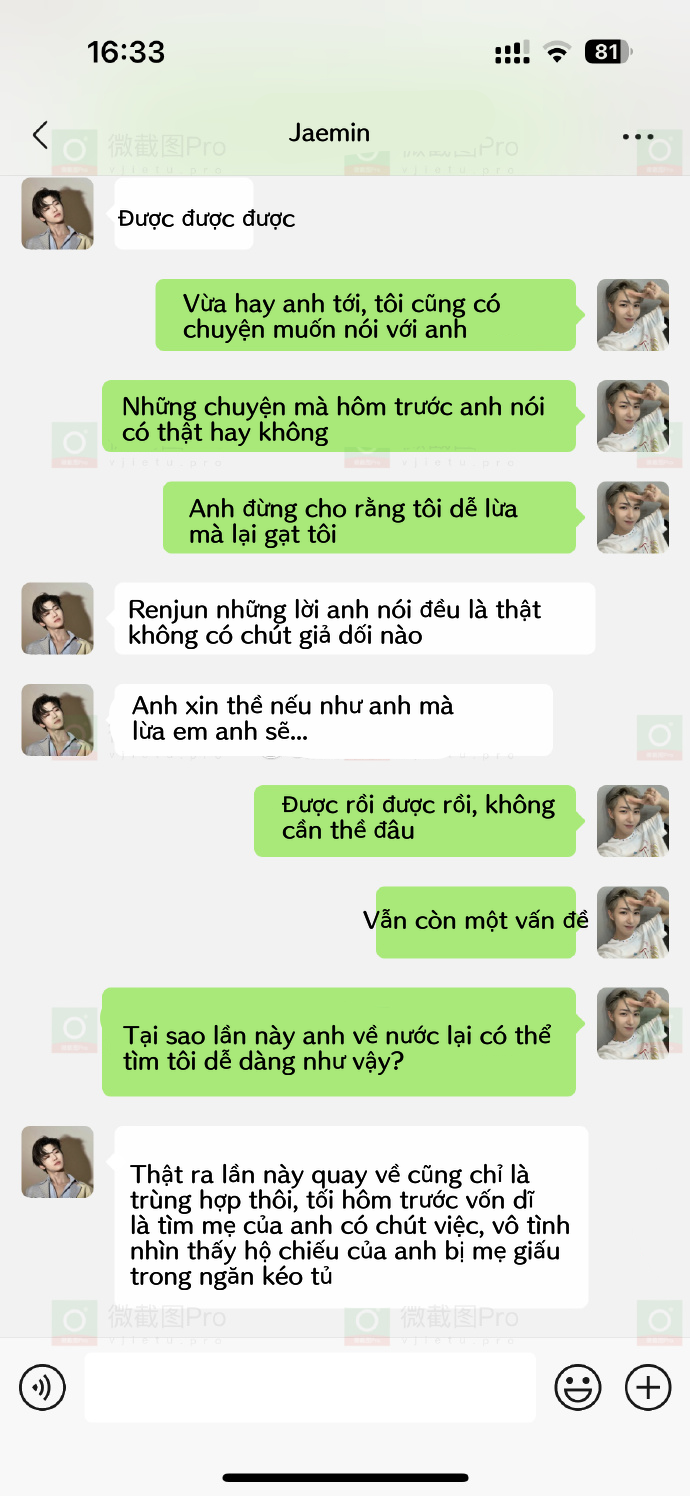This screenshot has height=1496, width=690.
Task: Open the three-dot chat options menu
Action: pos(638,137)
